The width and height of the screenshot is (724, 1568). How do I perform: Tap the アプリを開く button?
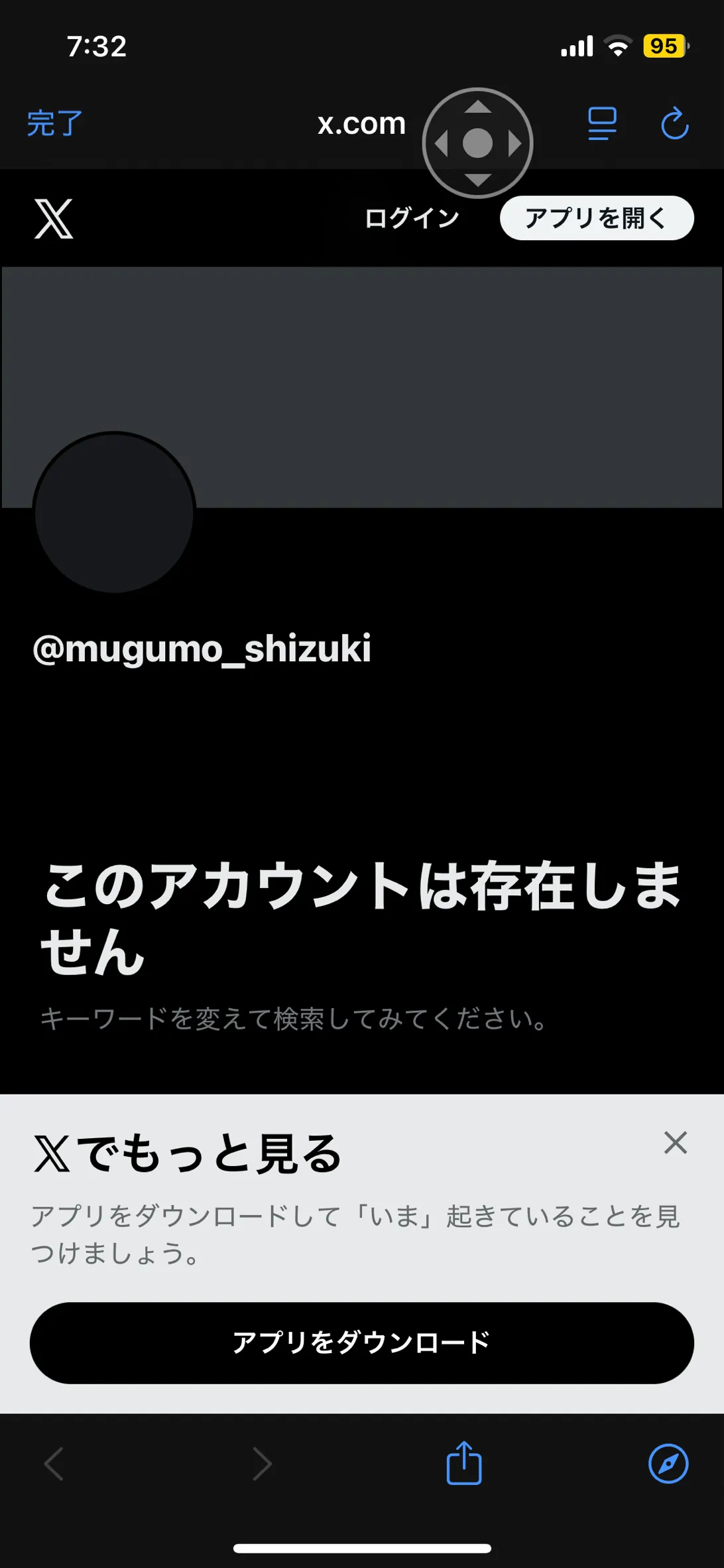pyautogui.click(x=597, y=218)
